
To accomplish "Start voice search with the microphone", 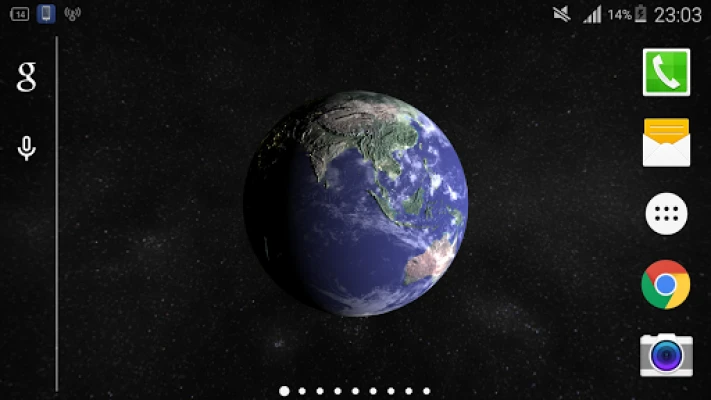I will coord(27,149).
